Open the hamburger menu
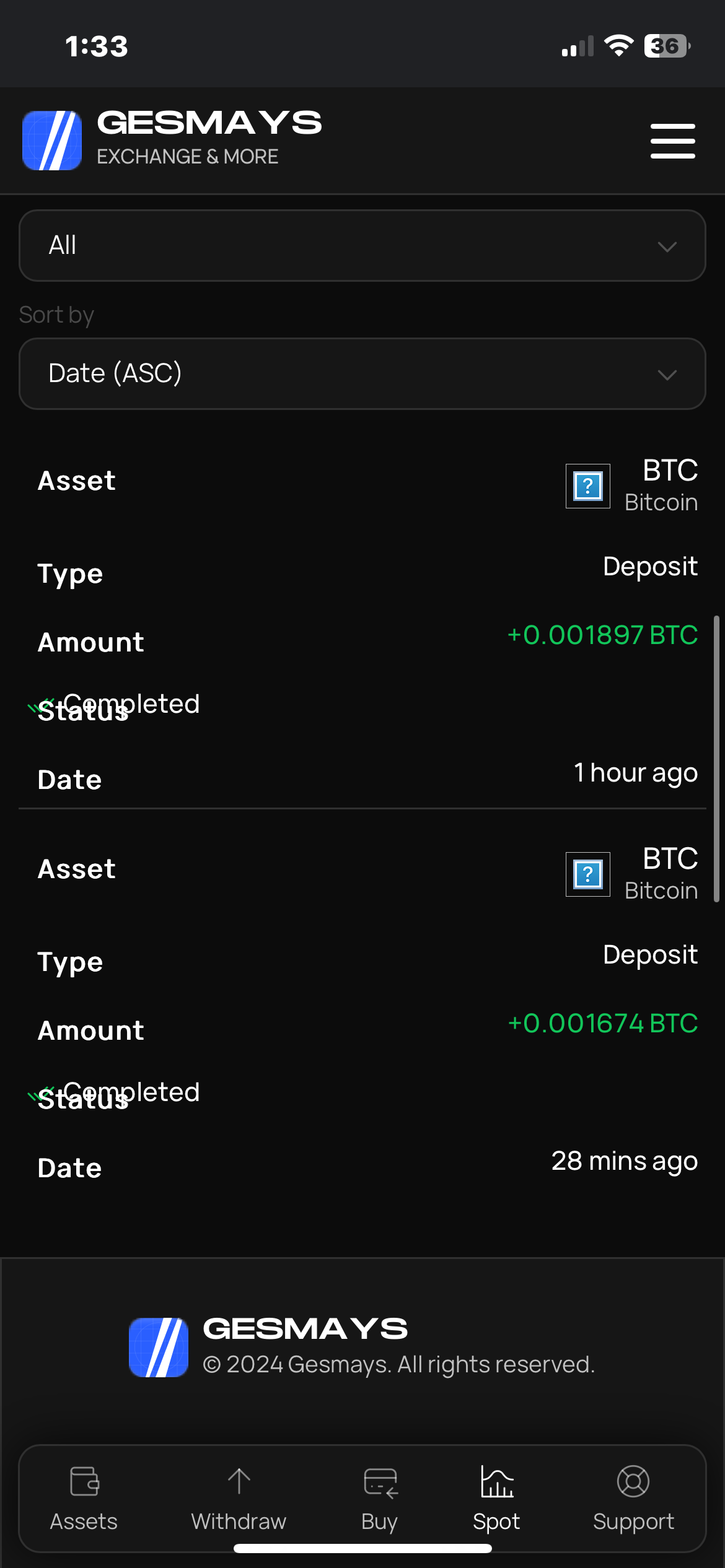The width and height of the screenshot is (725, 1568). coord(672,141)
